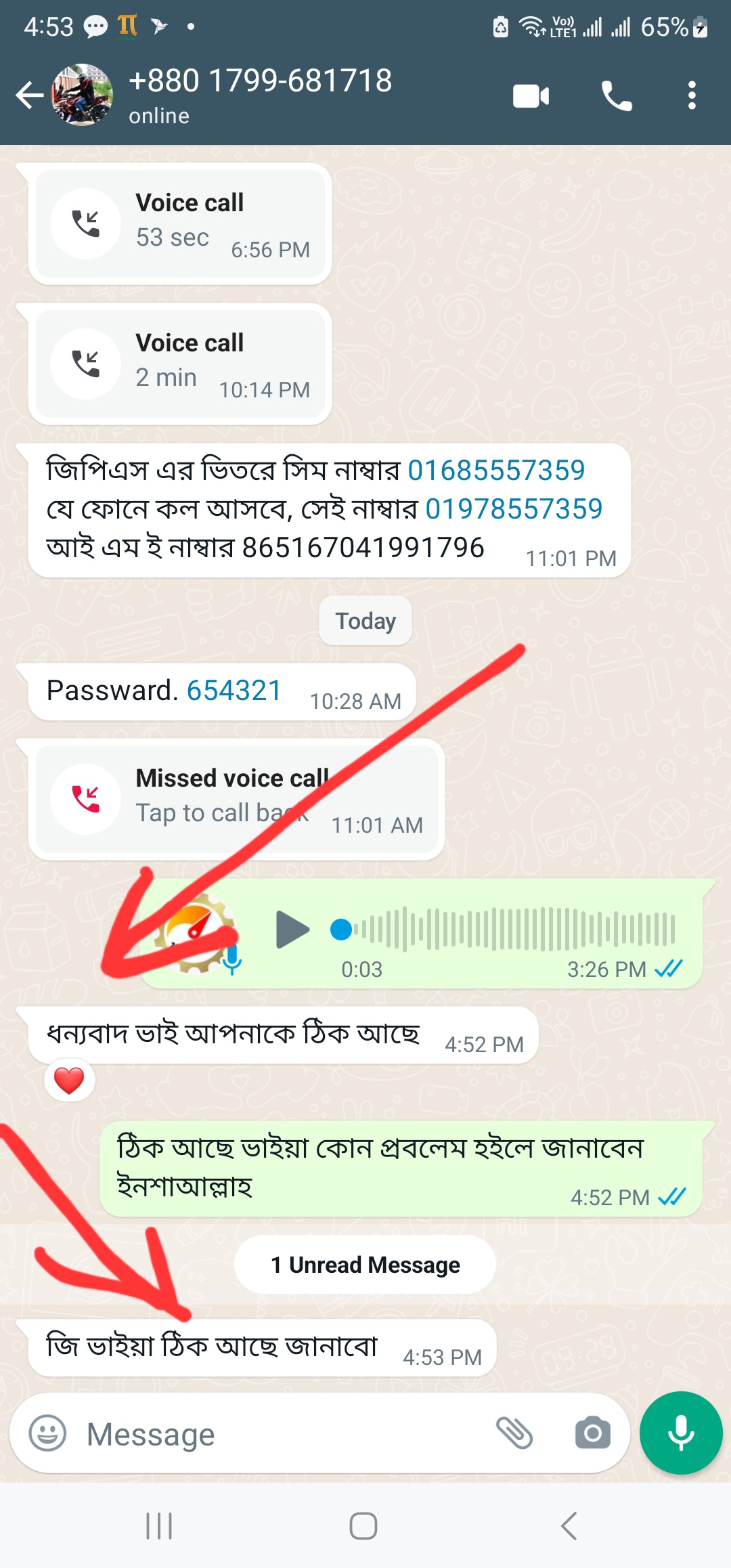This screenshot has height=1568, width=731.
Task: Start a voice call
Action: pos(617,96)
